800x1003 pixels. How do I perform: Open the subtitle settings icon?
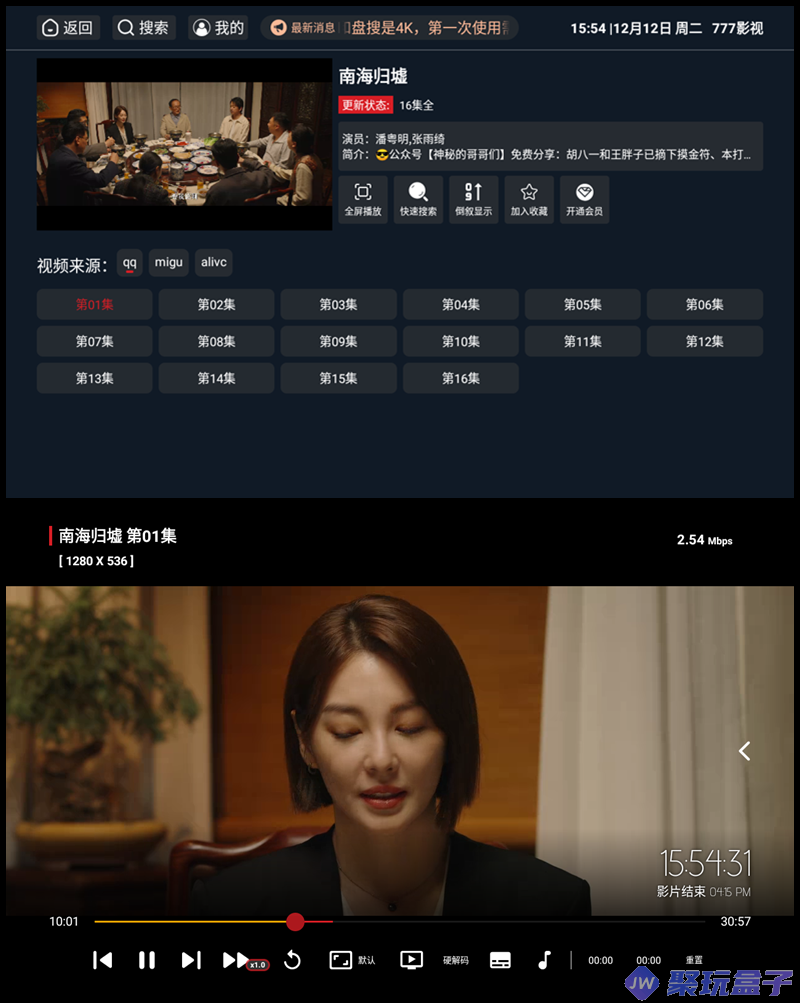501,960
